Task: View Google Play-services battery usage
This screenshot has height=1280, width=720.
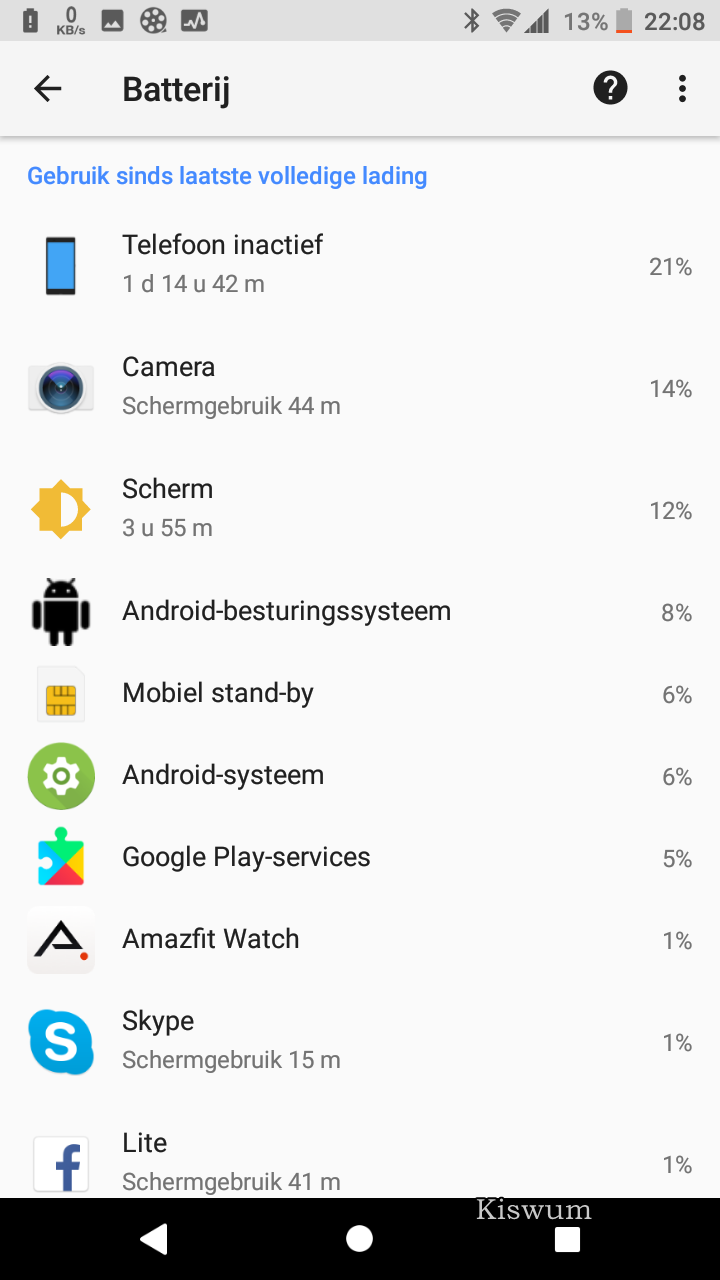Action: (360, 857)
